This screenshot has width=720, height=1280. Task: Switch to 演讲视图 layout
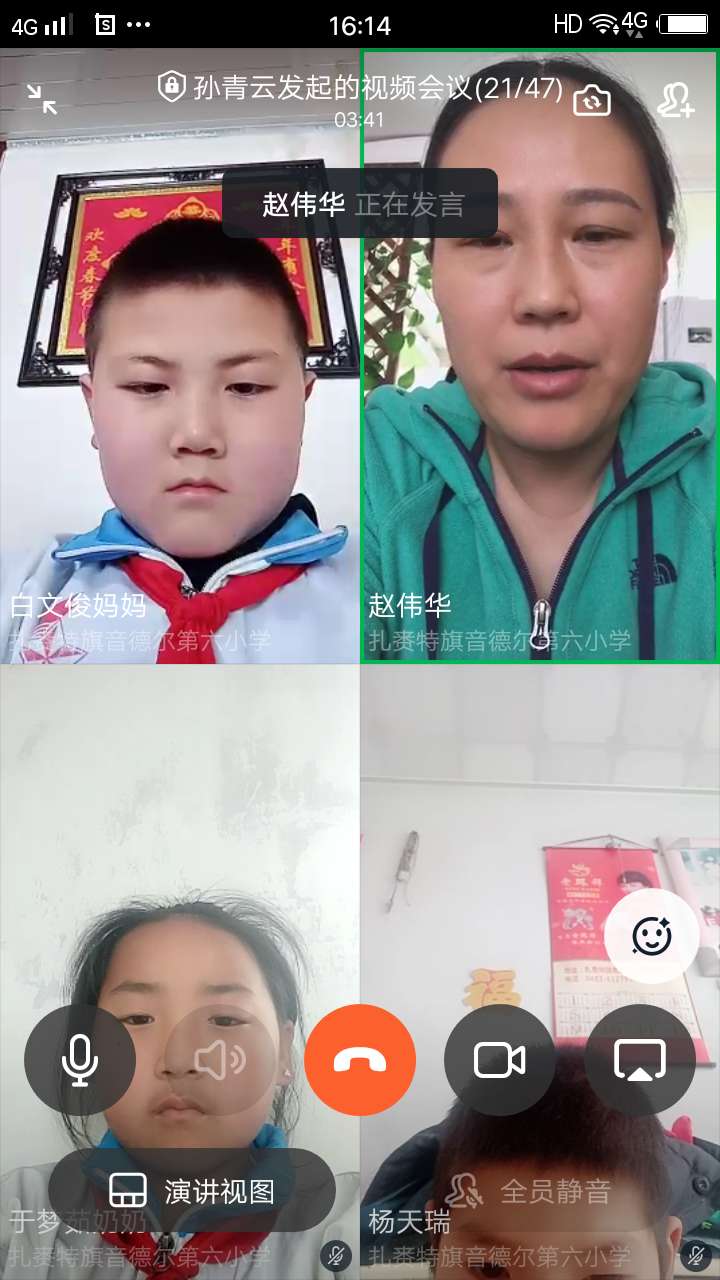[x=192, y=1190]
